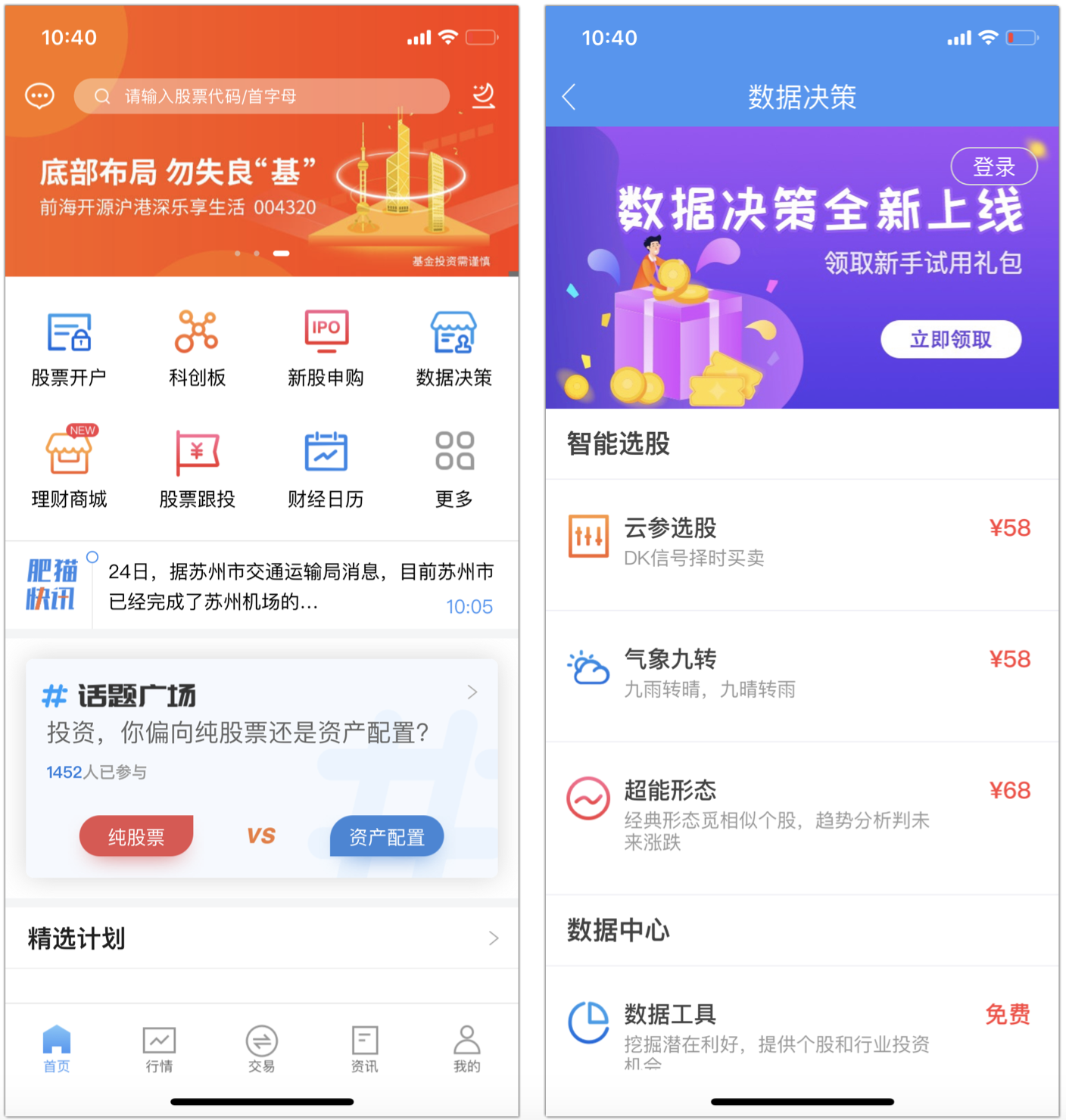Go back from 数据决策 page
This screenshot has width=1066, height=1120.
569,97
